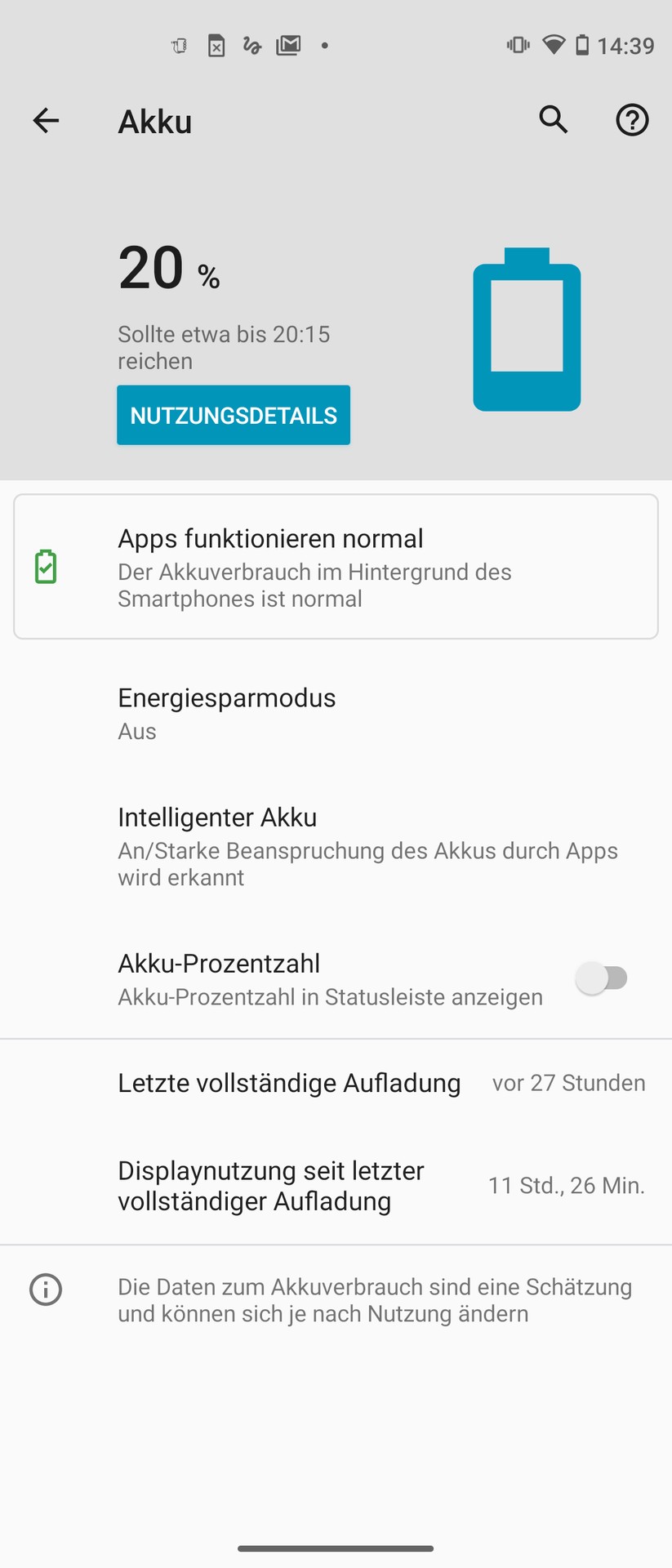Open Energiesparmodus settings
Screen dimensions: 672x1568
pos(336,714)
